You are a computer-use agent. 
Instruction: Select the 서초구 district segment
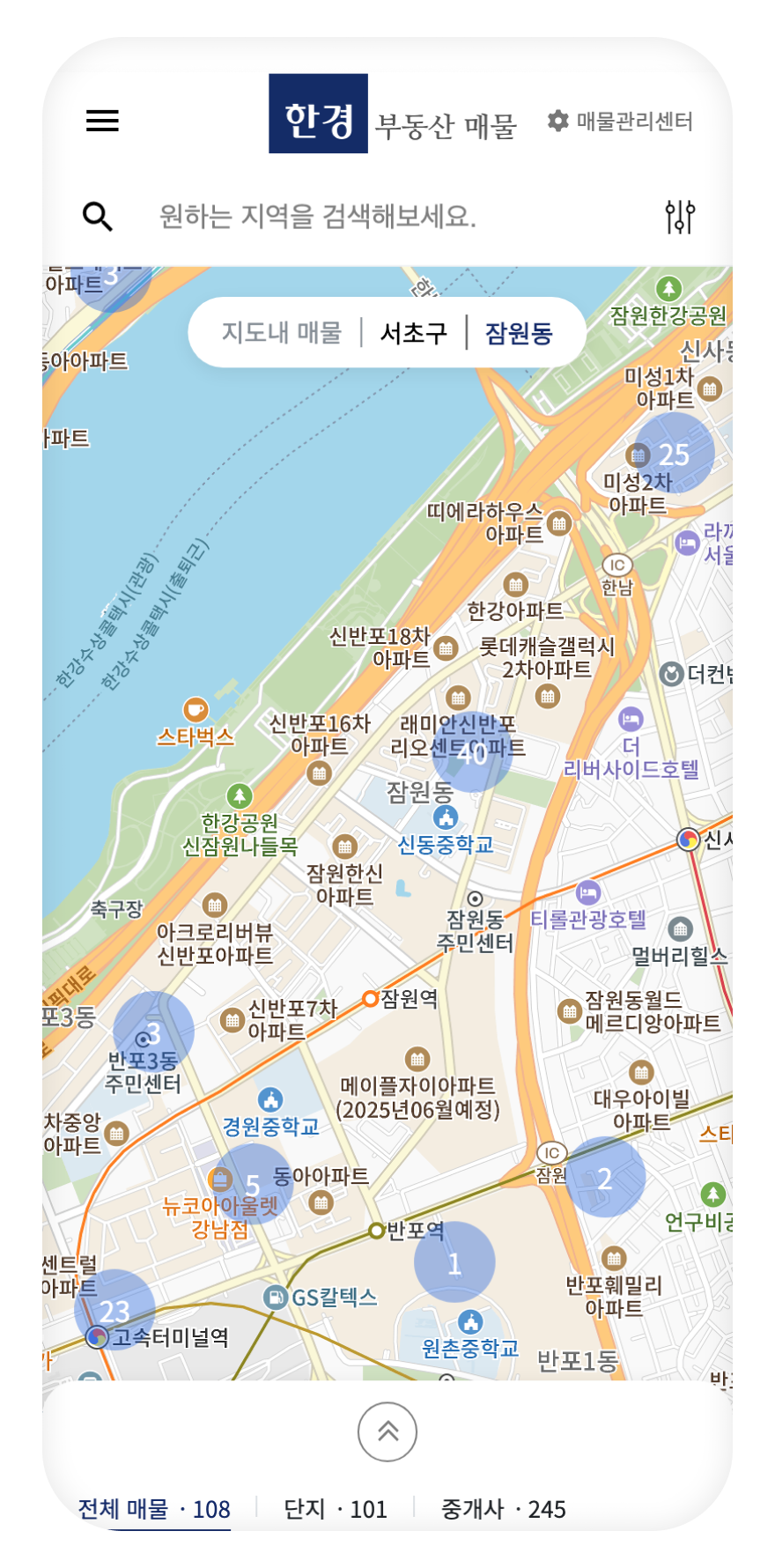pyautogui.click(x=413, y=332)
